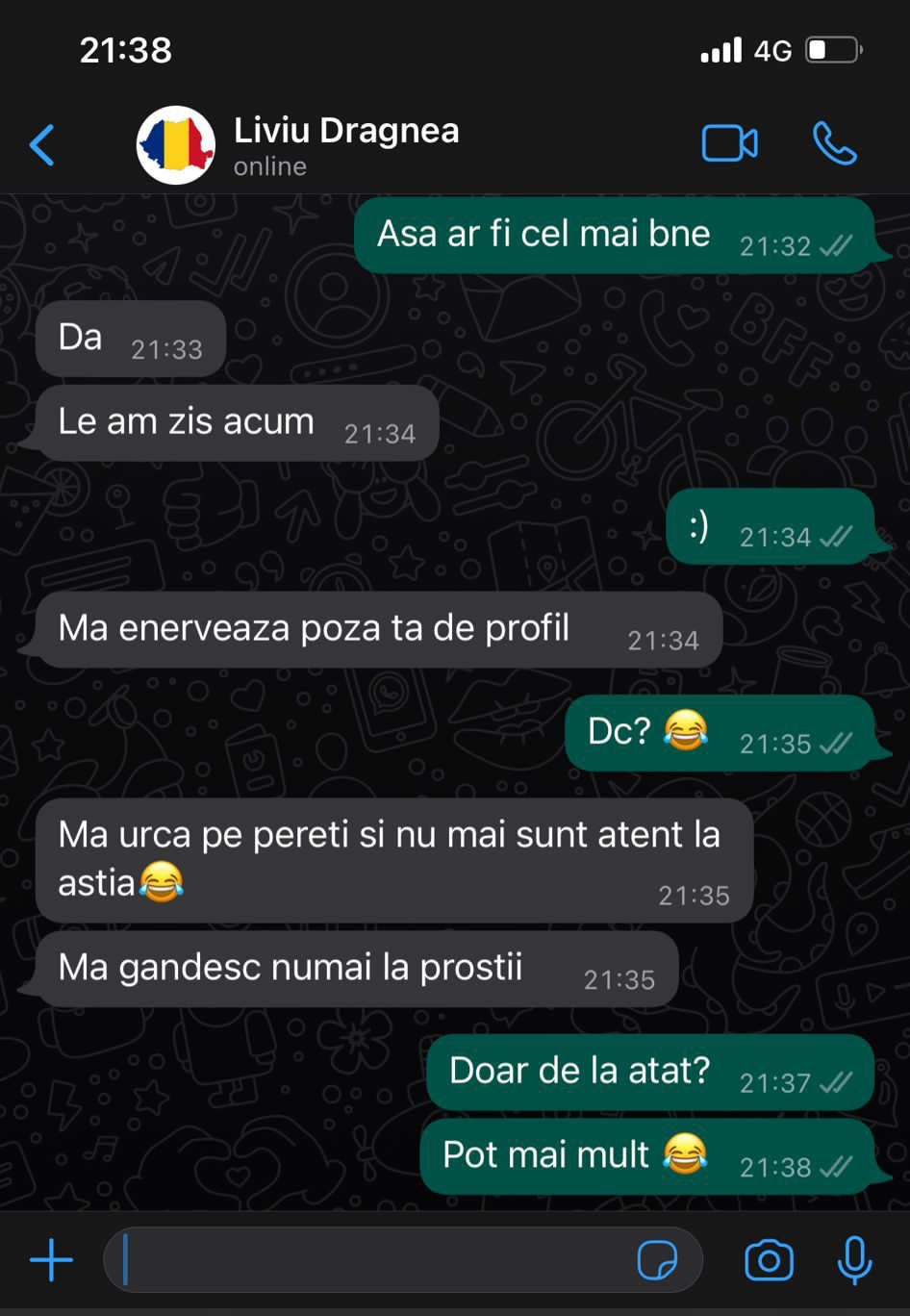
Task: Start a video call with Liviu Dragnea
Action: pos(729,144)
